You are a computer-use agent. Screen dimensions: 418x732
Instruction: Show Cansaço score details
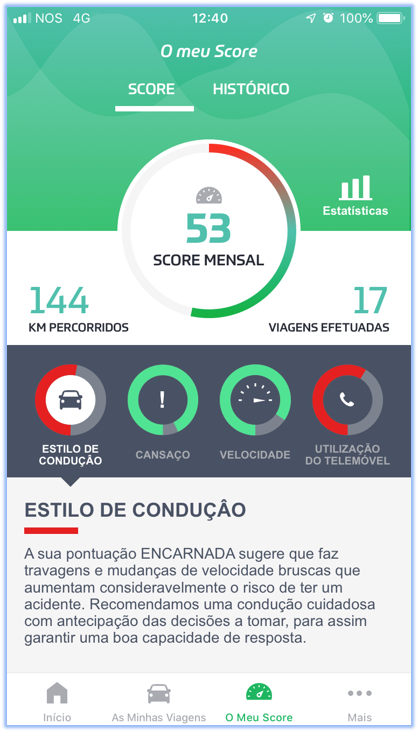coord(163,412)
